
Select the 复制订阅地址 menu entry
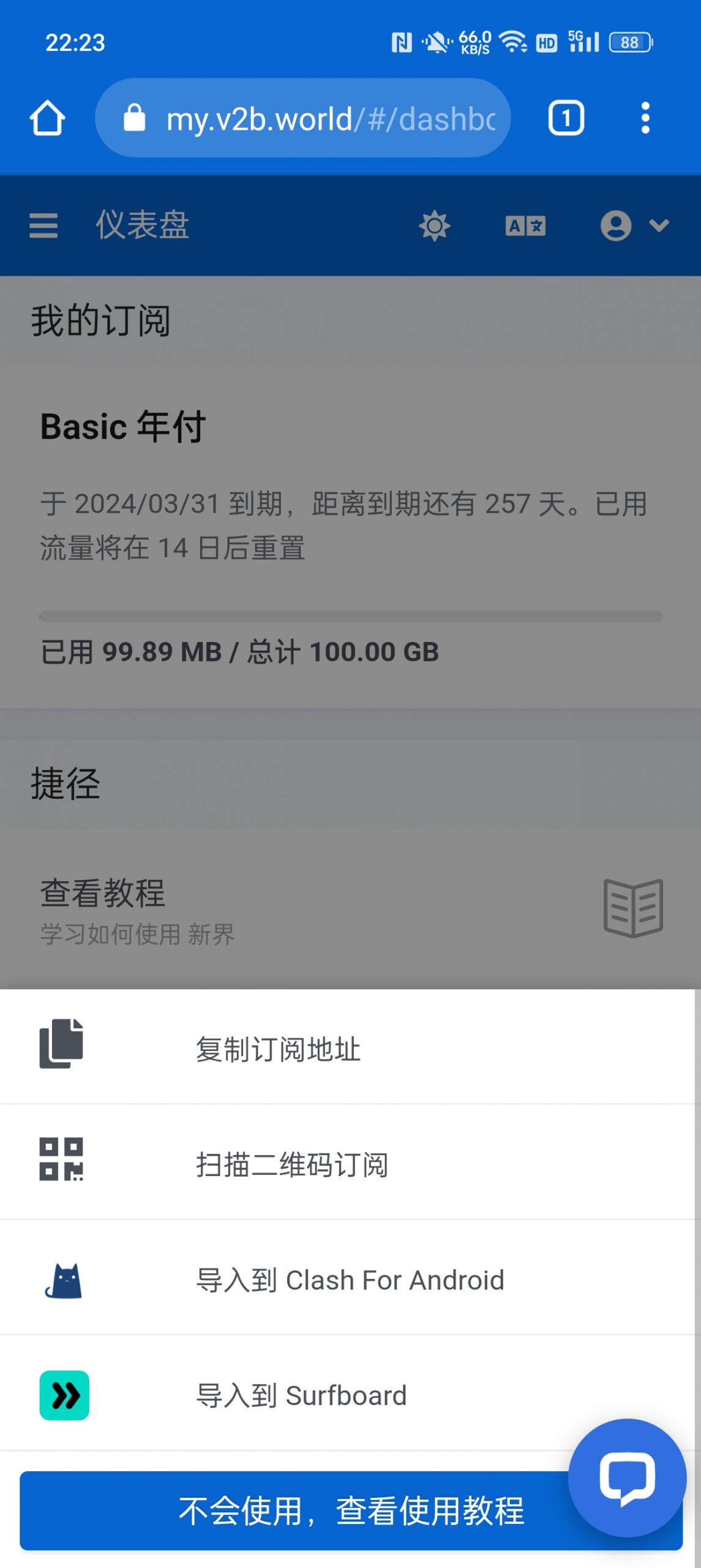(x=279, y=1047)
